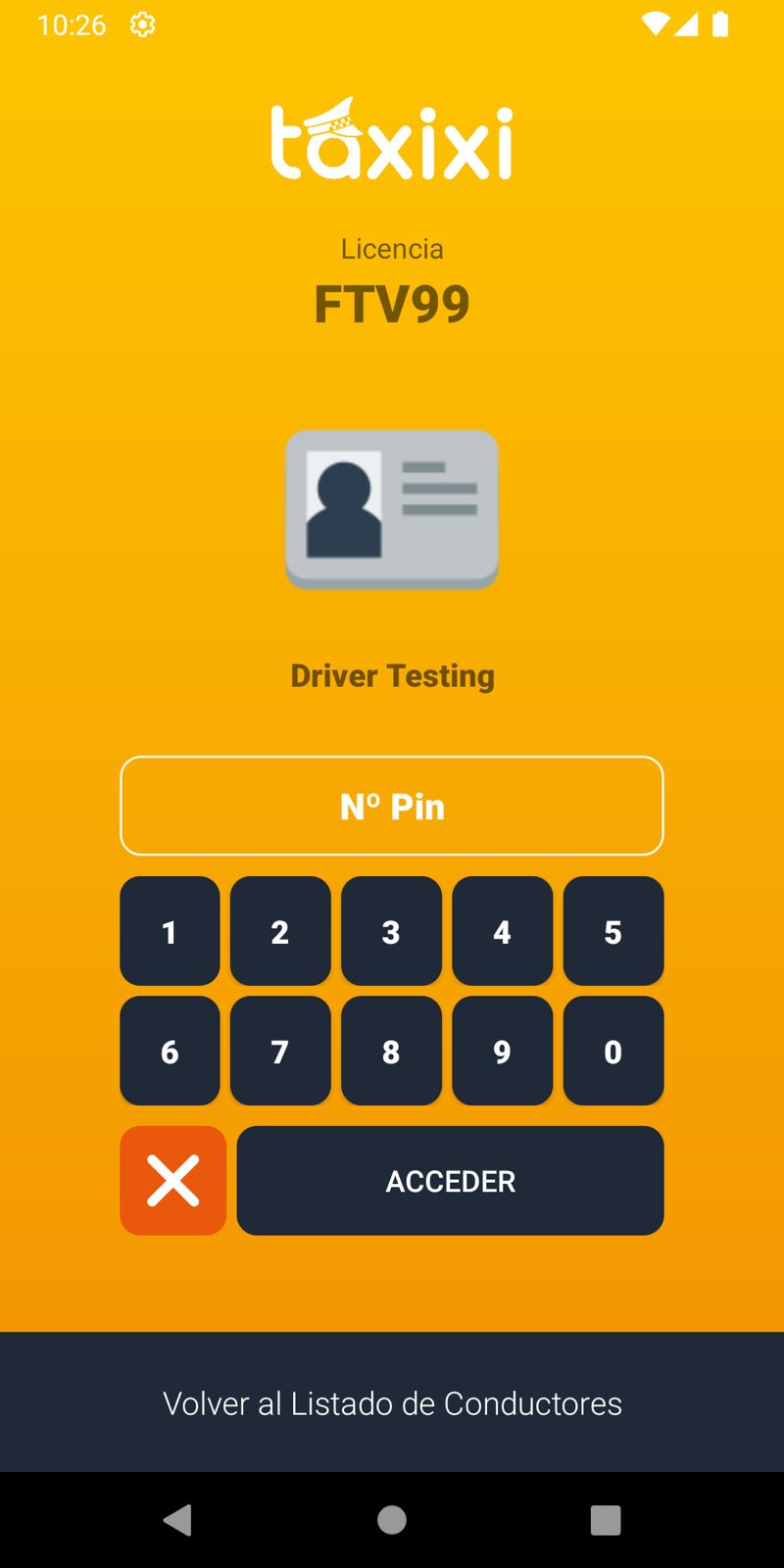
Task: Enter digit 1 on the keypad
Action: (170, 931)
